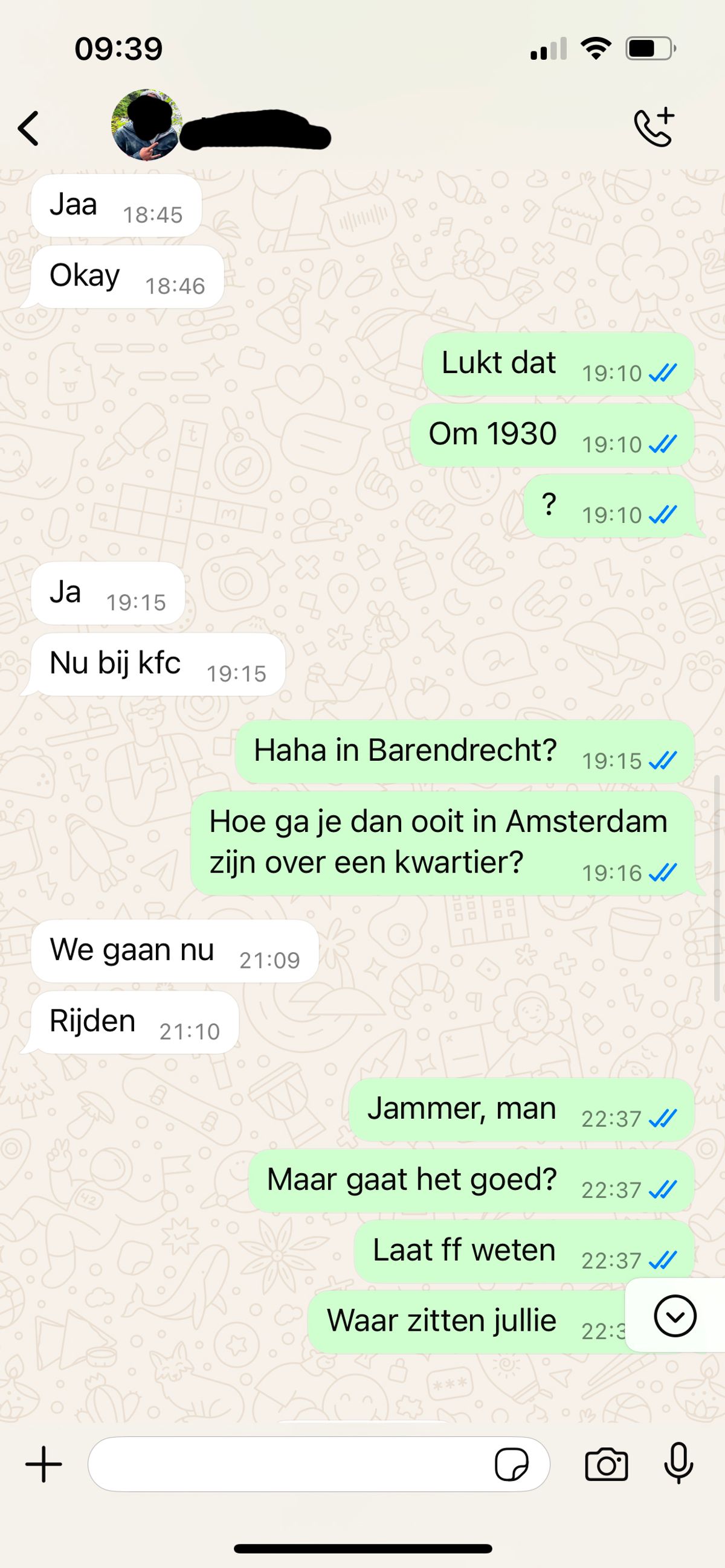Open the attachment plus menu
725x1568 pixels.
tap(44, 1464)
